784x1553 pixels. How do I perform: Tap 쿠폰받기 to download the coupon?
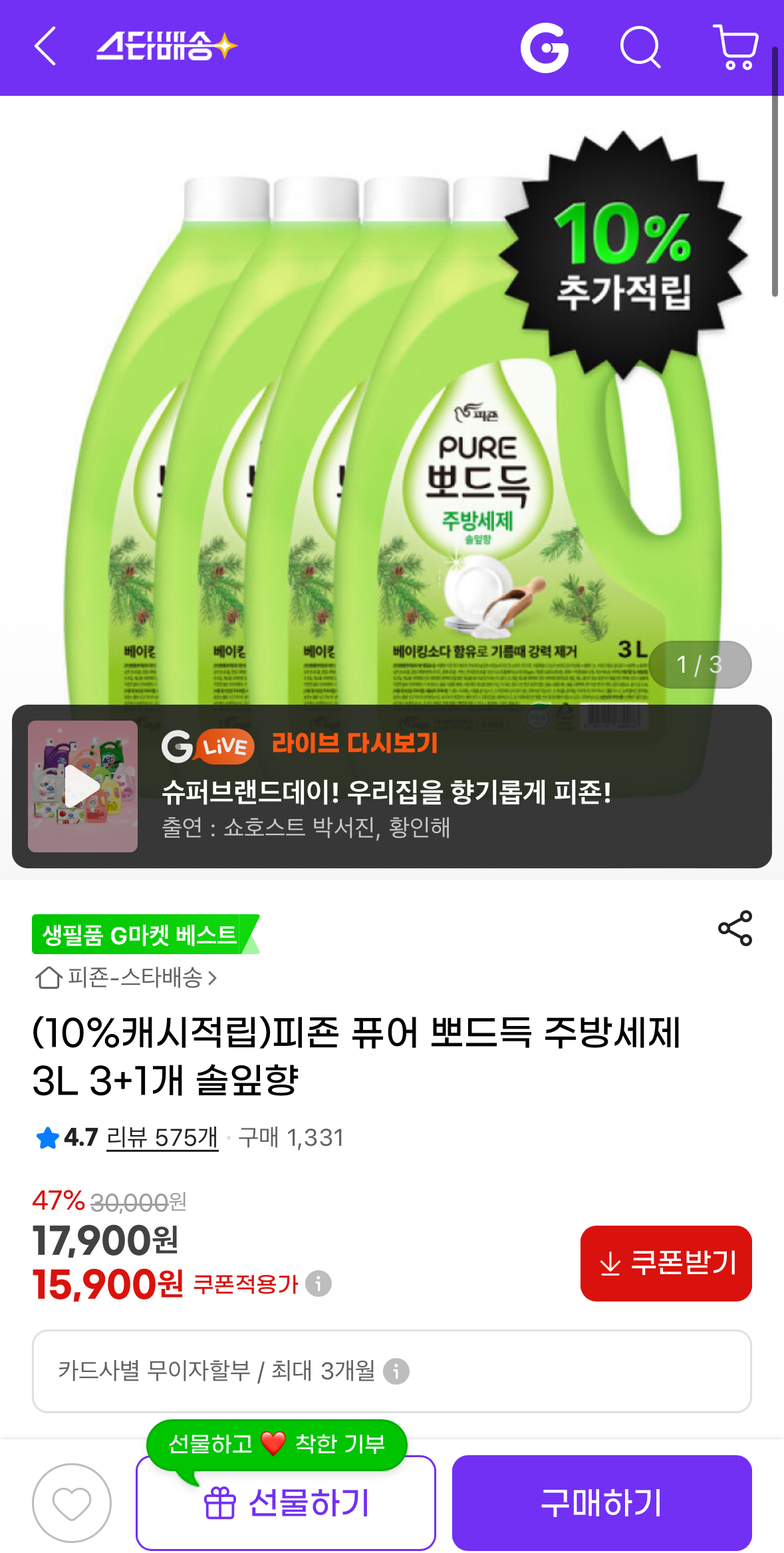666,1263
